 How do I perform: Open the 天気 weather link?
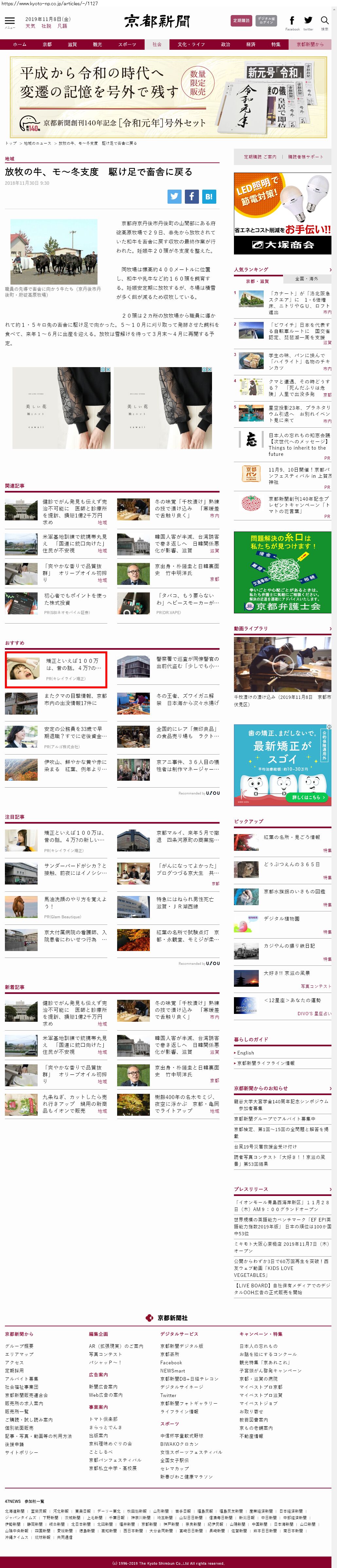(x=30, y=27)
